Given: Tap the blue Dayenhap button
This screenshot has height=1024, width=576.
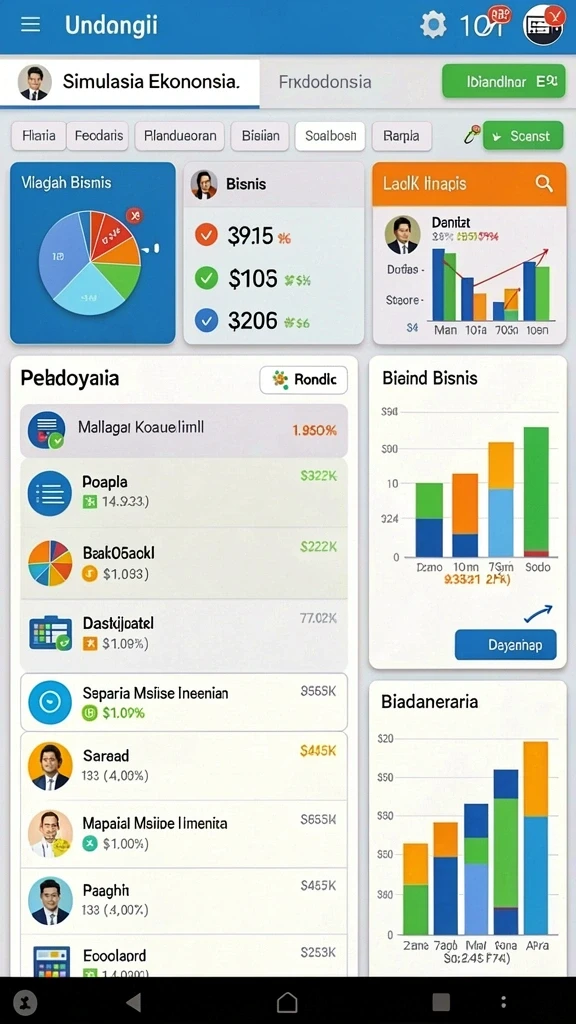Looking at the screenshot, I should tap(505, 645).
